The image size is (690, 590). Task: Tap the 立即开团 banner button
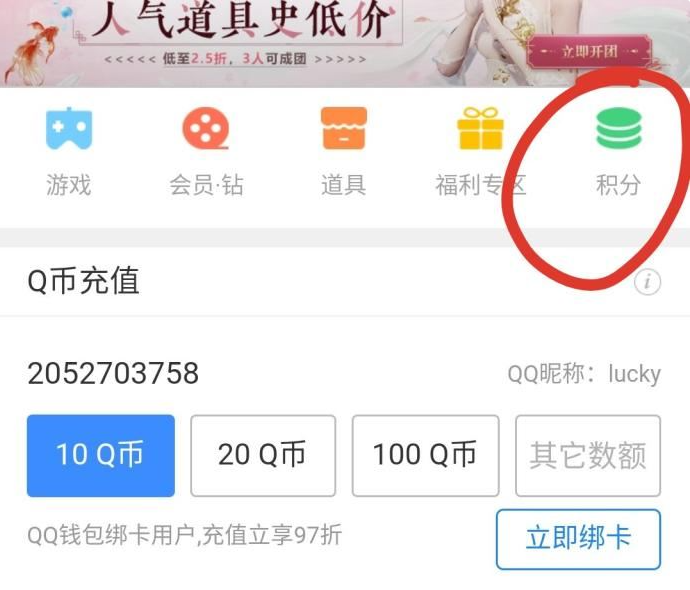588,51
